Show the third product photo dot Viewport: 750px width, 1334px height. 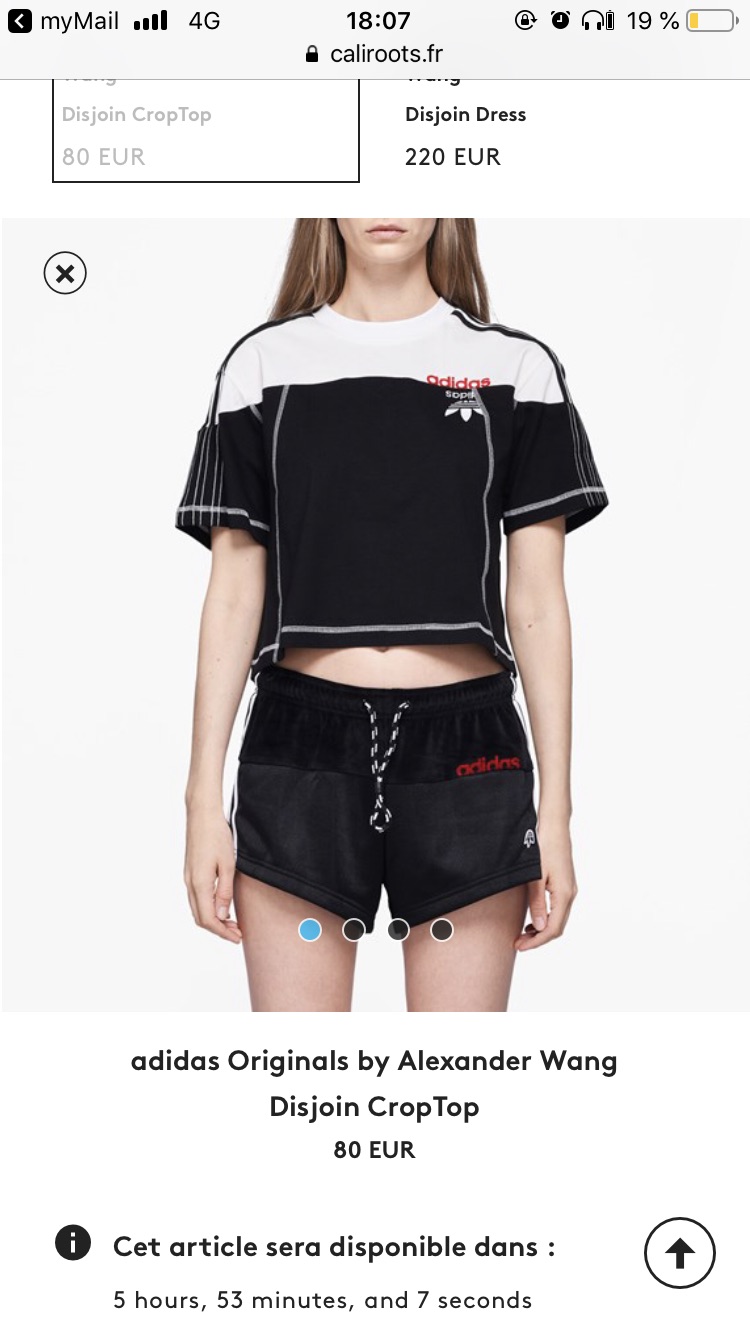(x=398, y=930)
